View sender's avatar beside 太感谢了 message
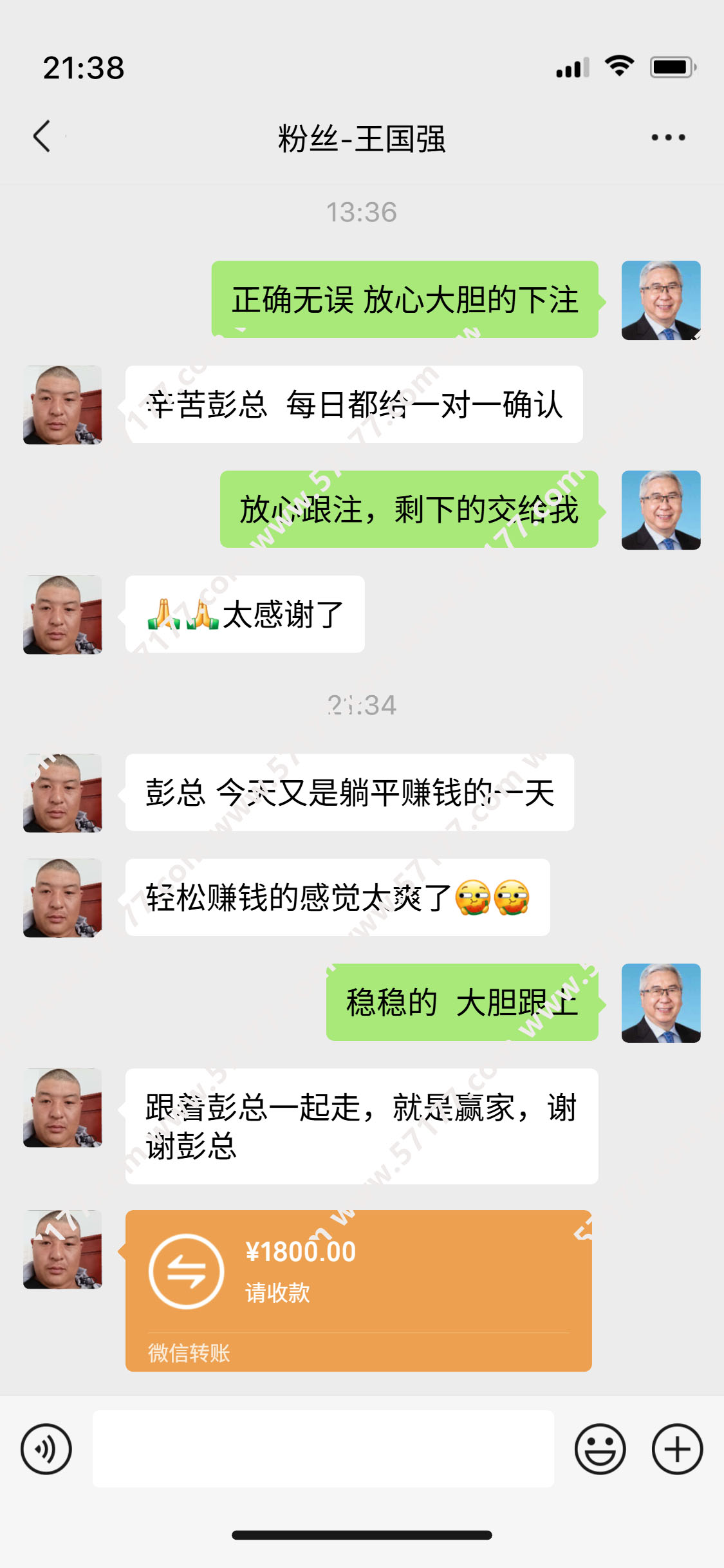Screen dimensions: 724x1568 pyautogui.click(x=62, y=615)
